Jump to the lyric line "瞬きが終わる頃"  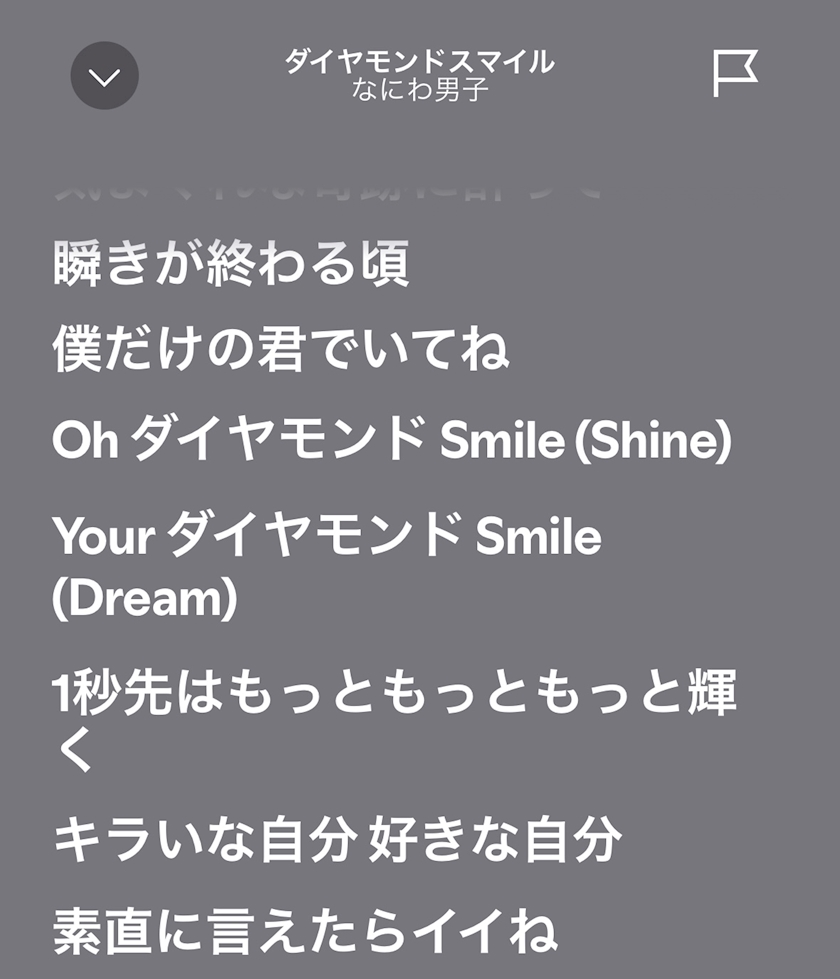tap(231, 265)
